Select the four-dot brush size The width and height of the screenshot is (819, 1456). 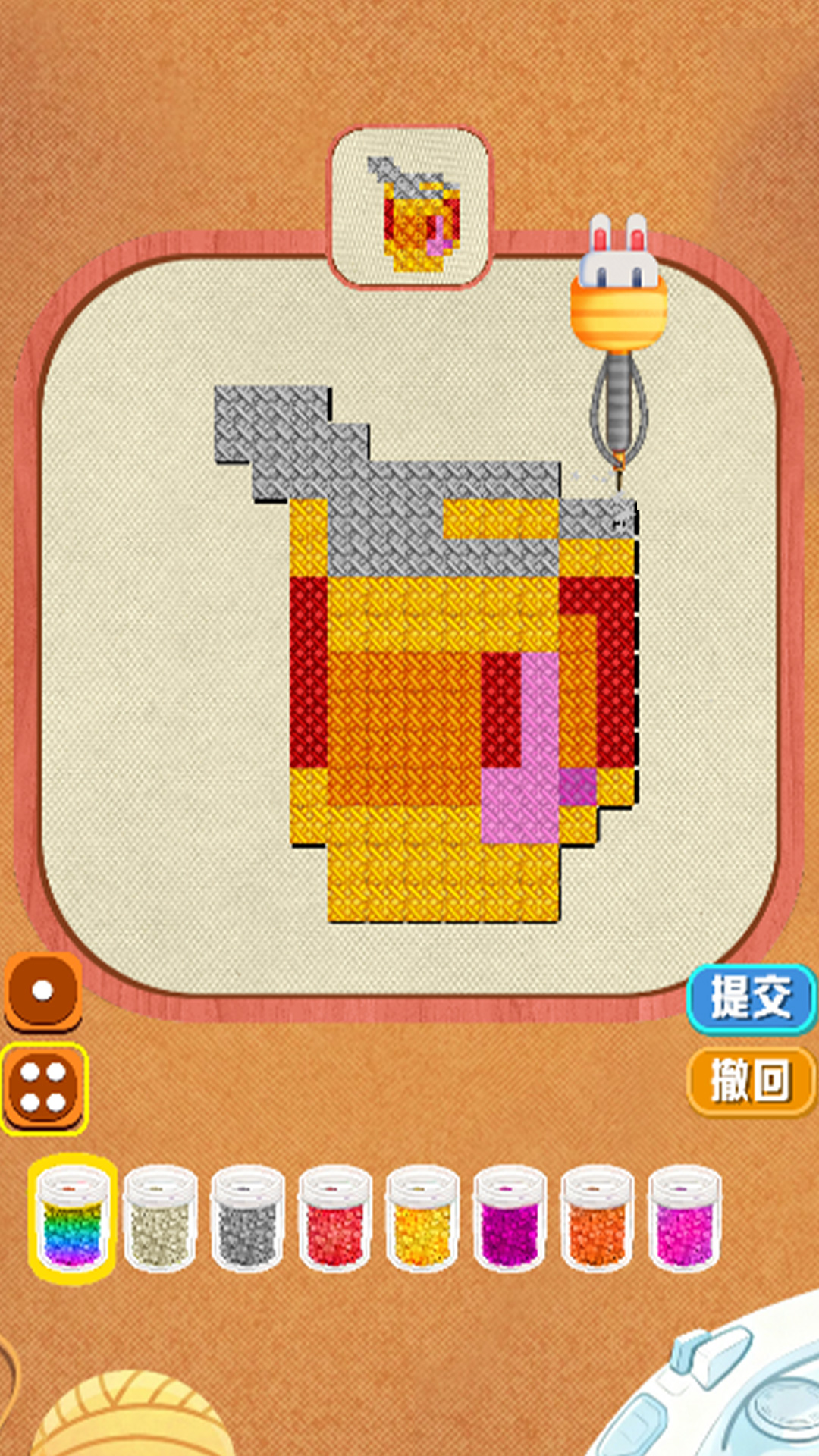[43, 1087]
